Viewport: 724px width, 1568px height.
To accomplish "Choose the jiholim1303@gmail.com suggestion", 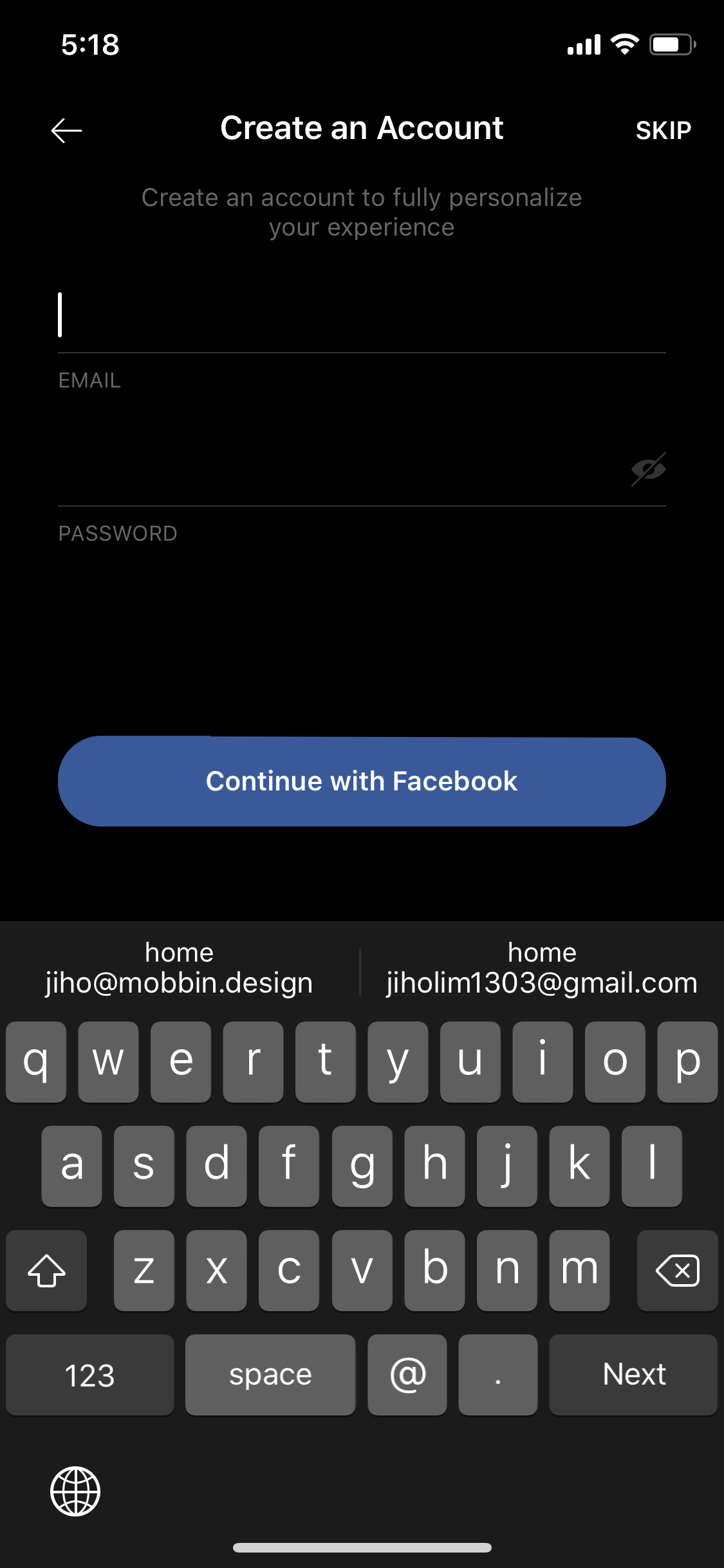I will tap(542, 968).
